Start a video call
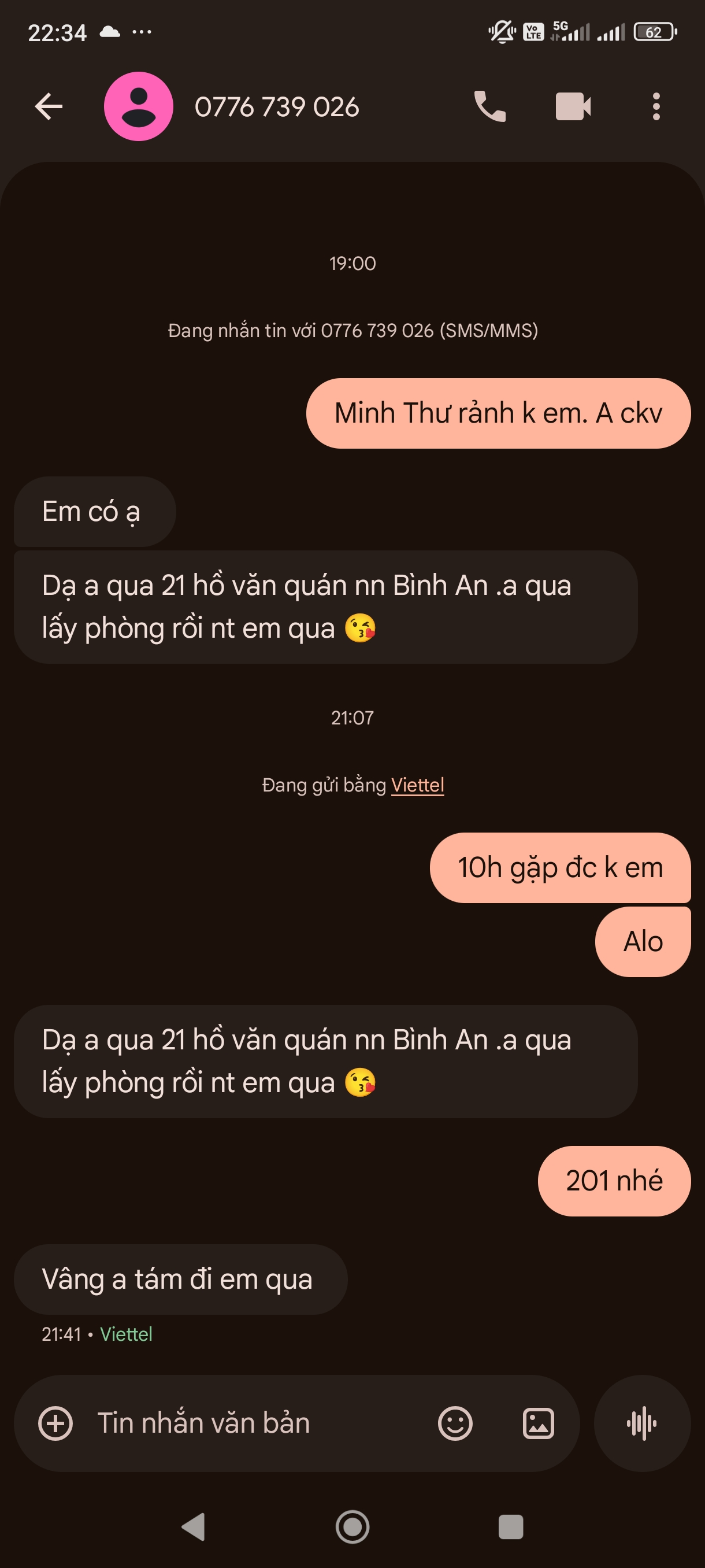 coord(573,107)
